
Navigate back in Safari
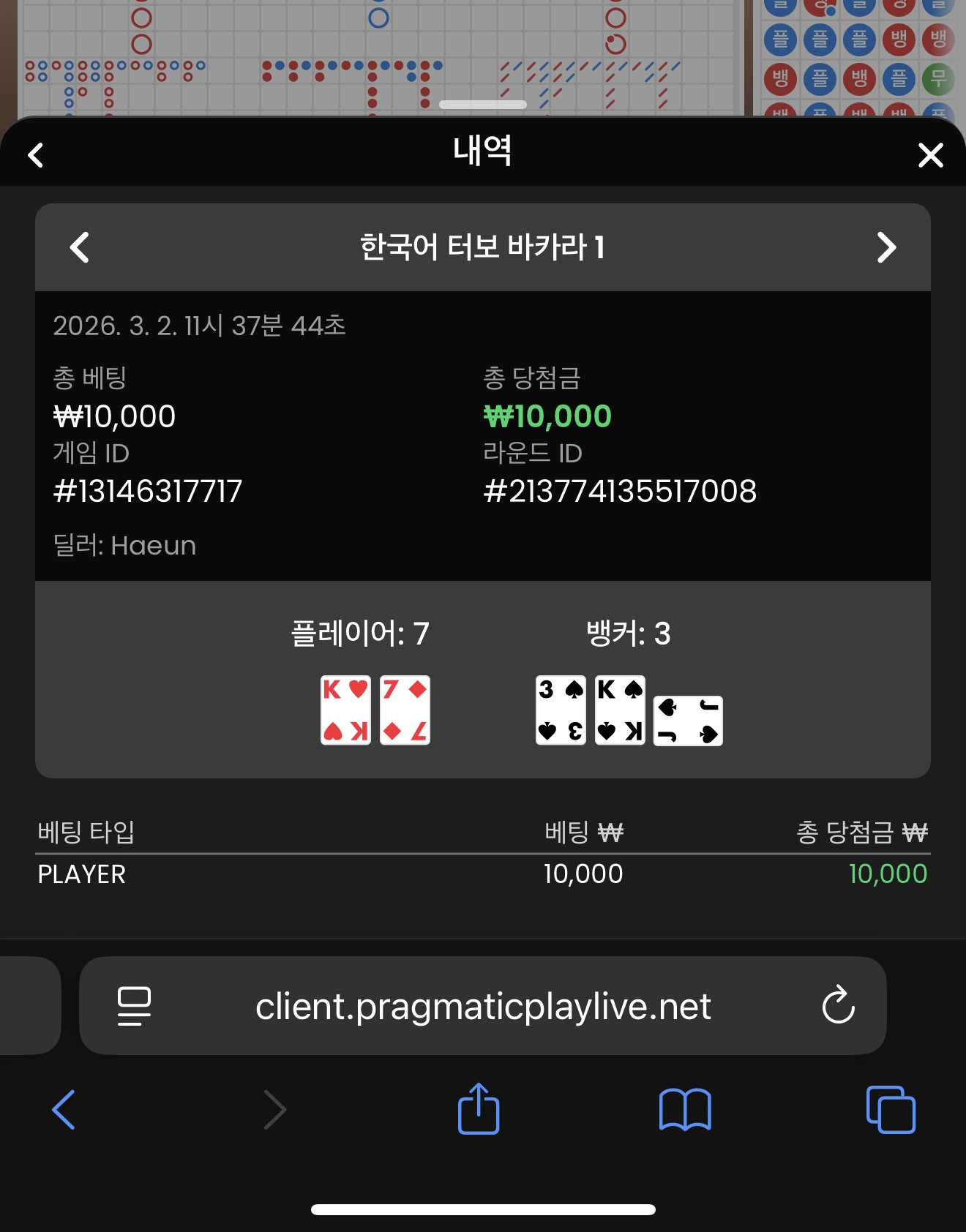[x=64, y=1109]
